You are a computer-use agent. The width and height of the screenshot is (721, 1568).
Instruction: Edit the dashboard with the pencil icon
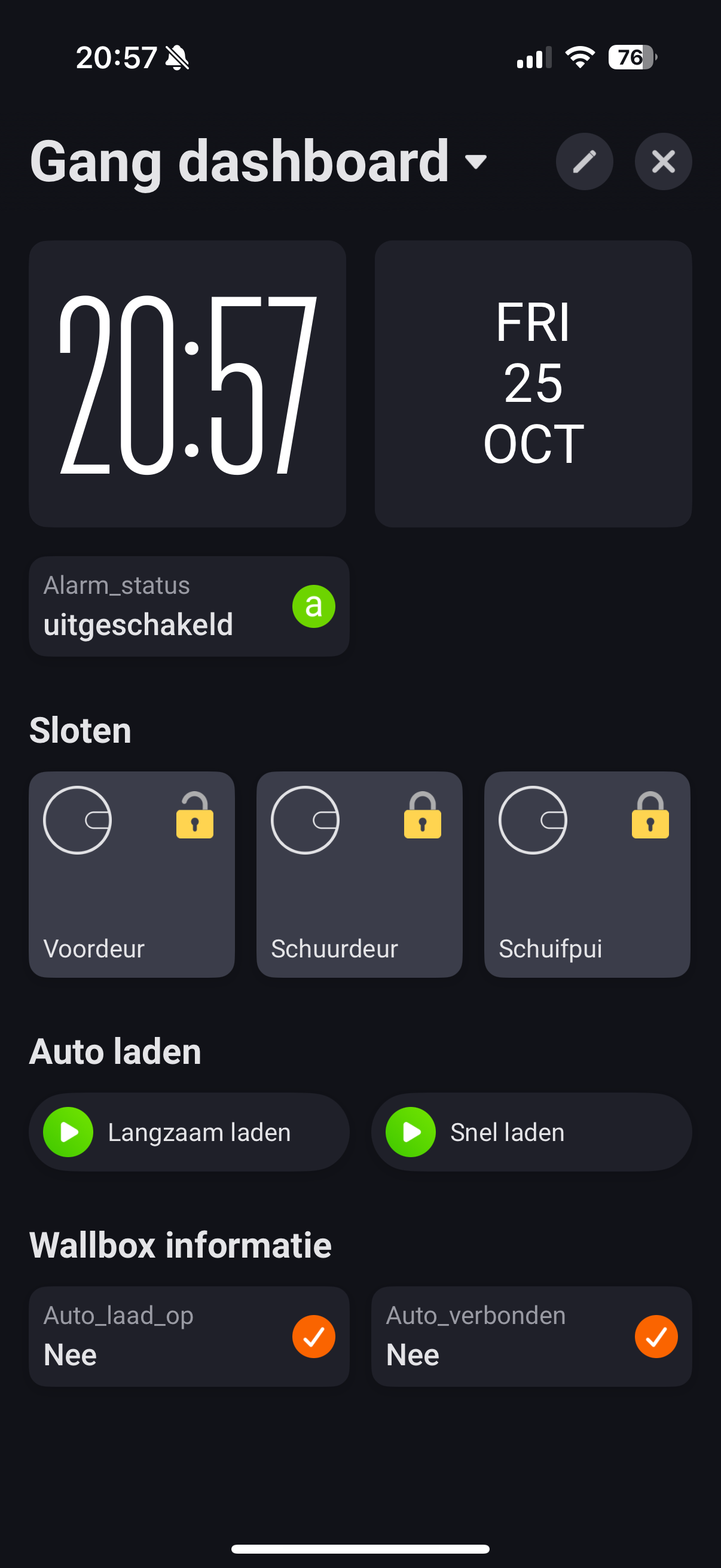click(583, 162)
